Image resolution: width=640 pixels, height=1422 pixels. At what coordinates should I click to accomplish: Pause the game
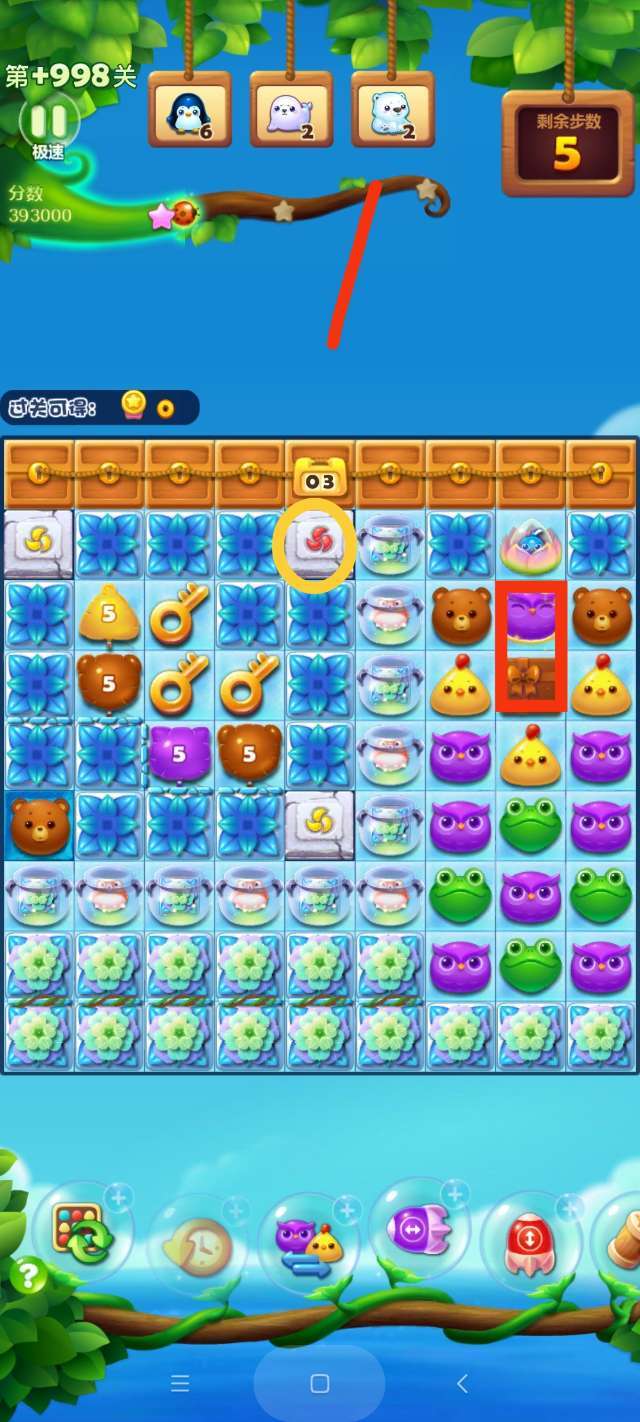(x=47, y=122)
